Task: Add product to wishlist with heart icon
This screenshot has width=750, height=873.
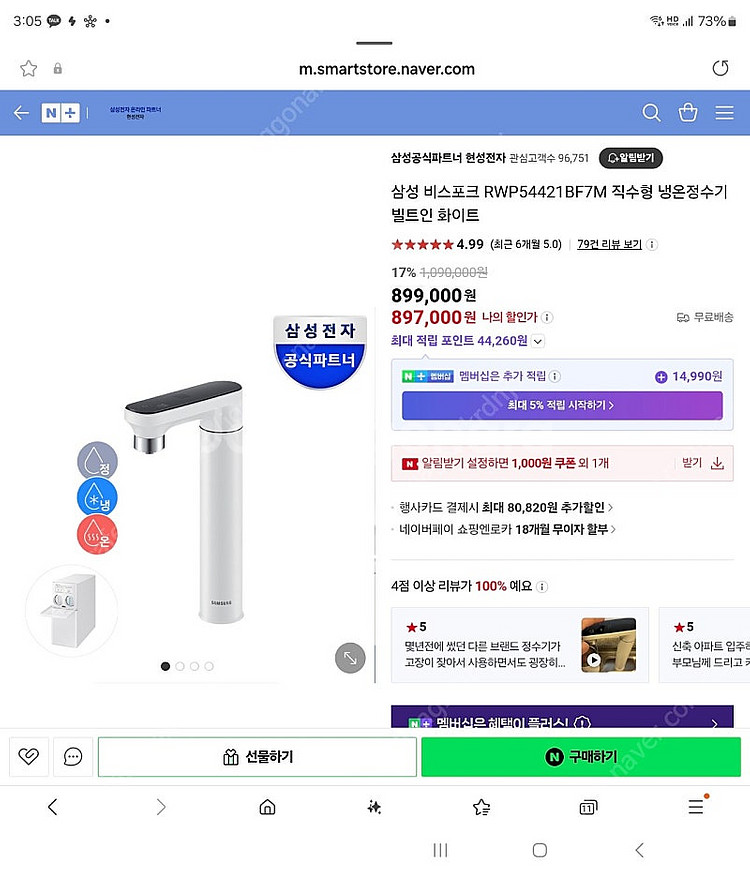Action: point(28,757)
